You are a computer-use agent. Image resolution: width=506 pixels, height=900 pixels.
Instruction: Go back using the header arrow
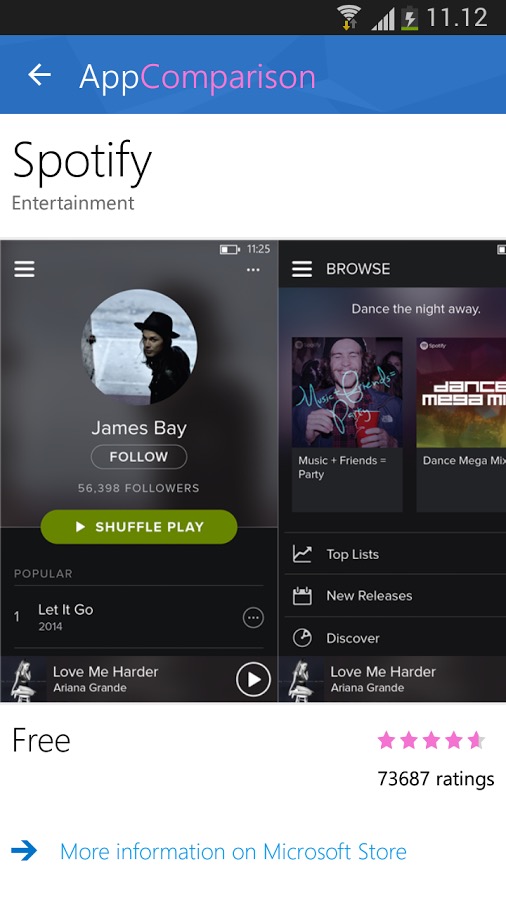tap(40, 75)
